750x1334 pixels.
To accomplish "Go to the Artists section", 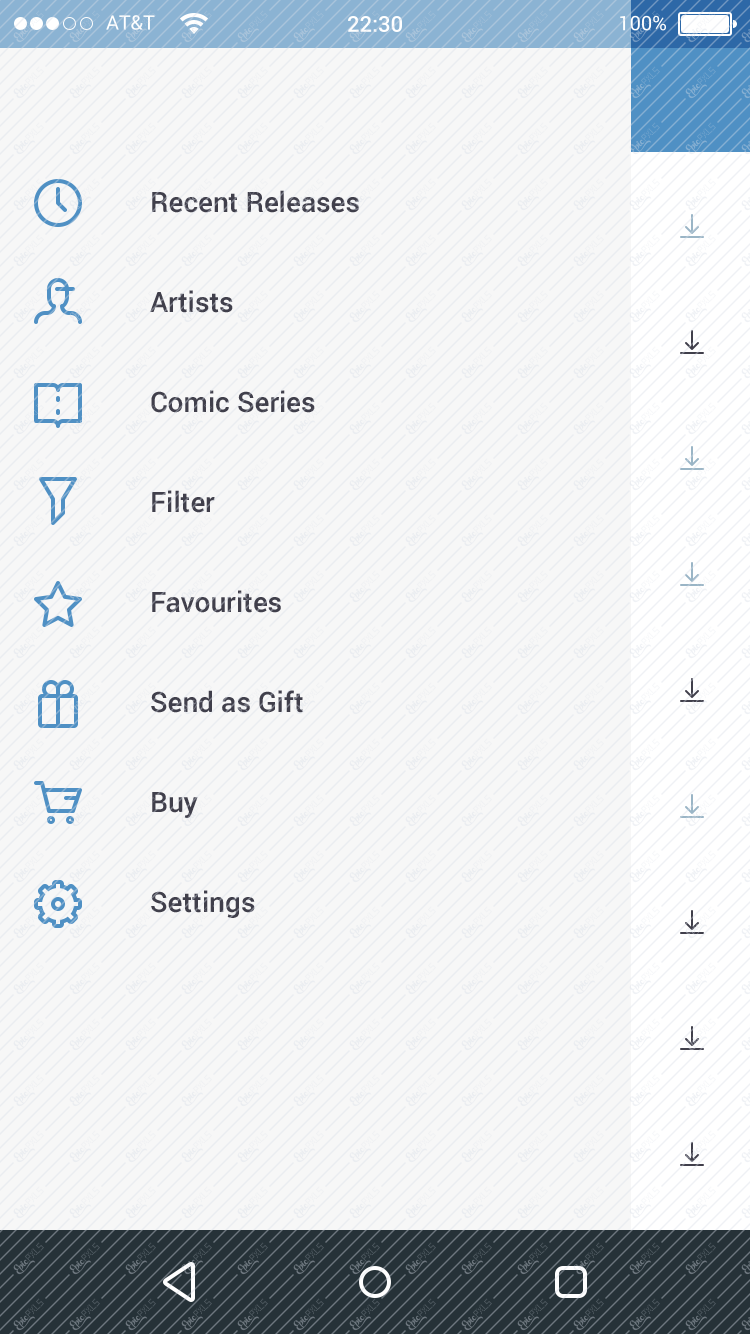I will [191, 303].
